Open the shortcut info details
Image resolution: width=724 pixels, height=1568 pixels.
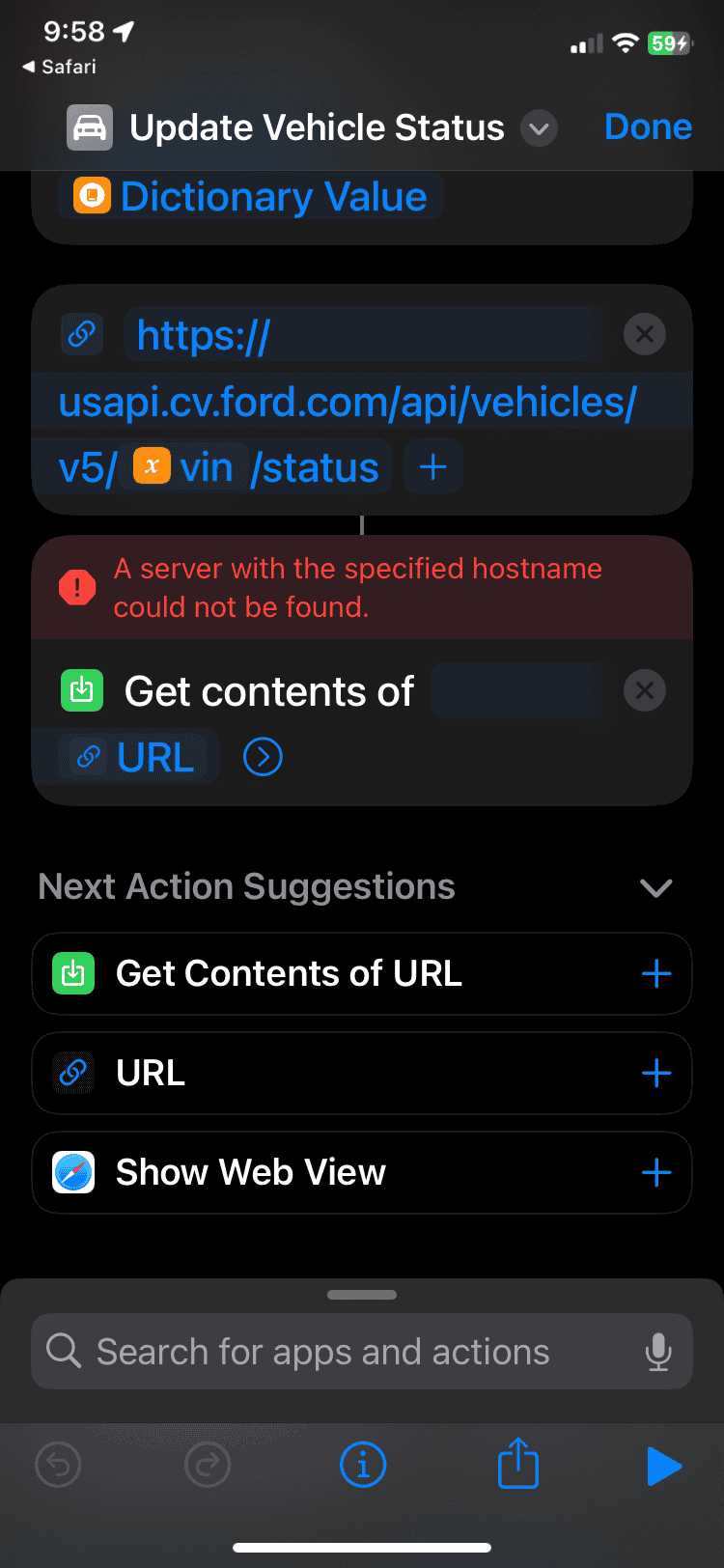[x=363, y=1466]
